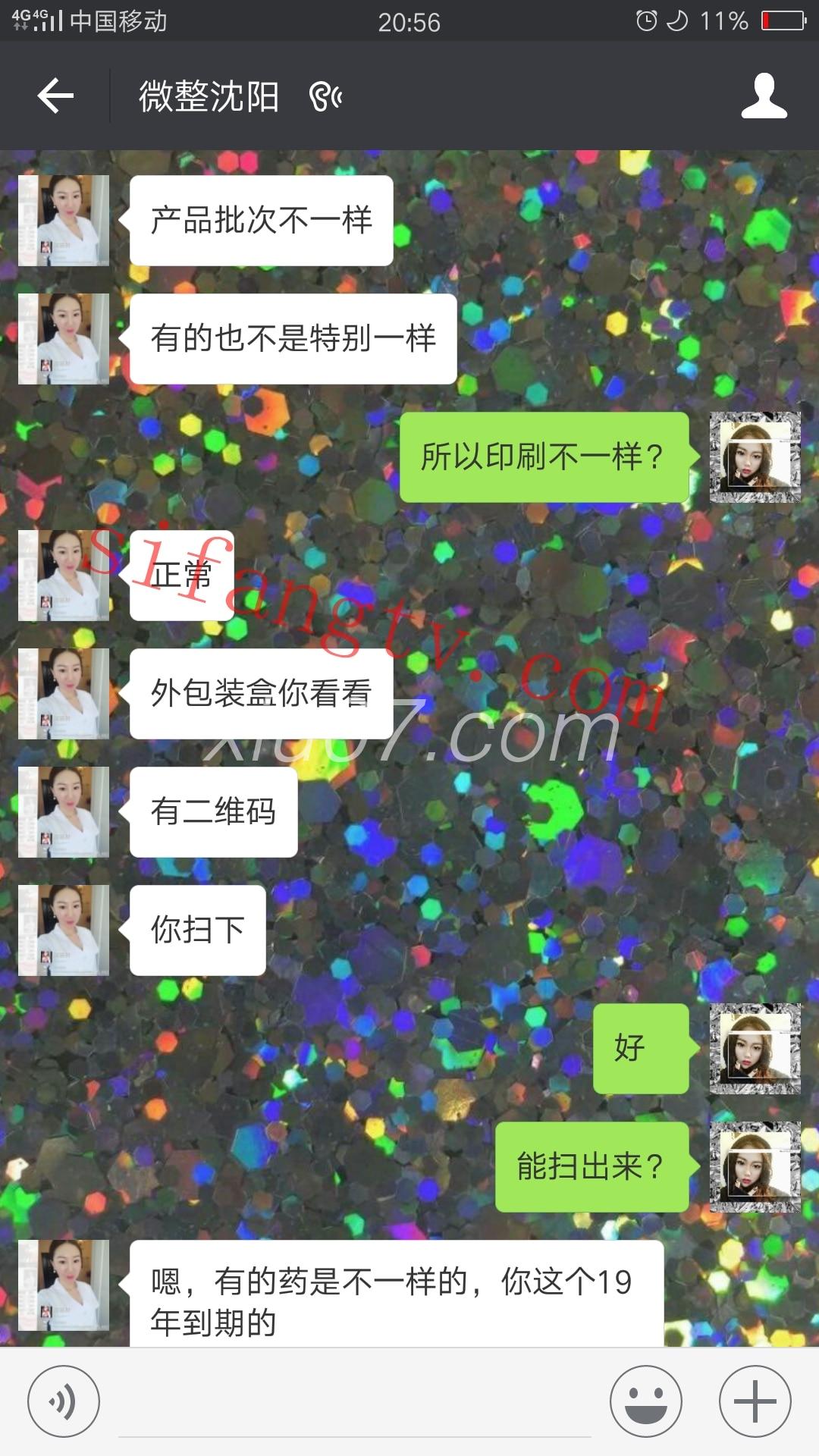Go back from the 微整沈阳 chat

55,96
